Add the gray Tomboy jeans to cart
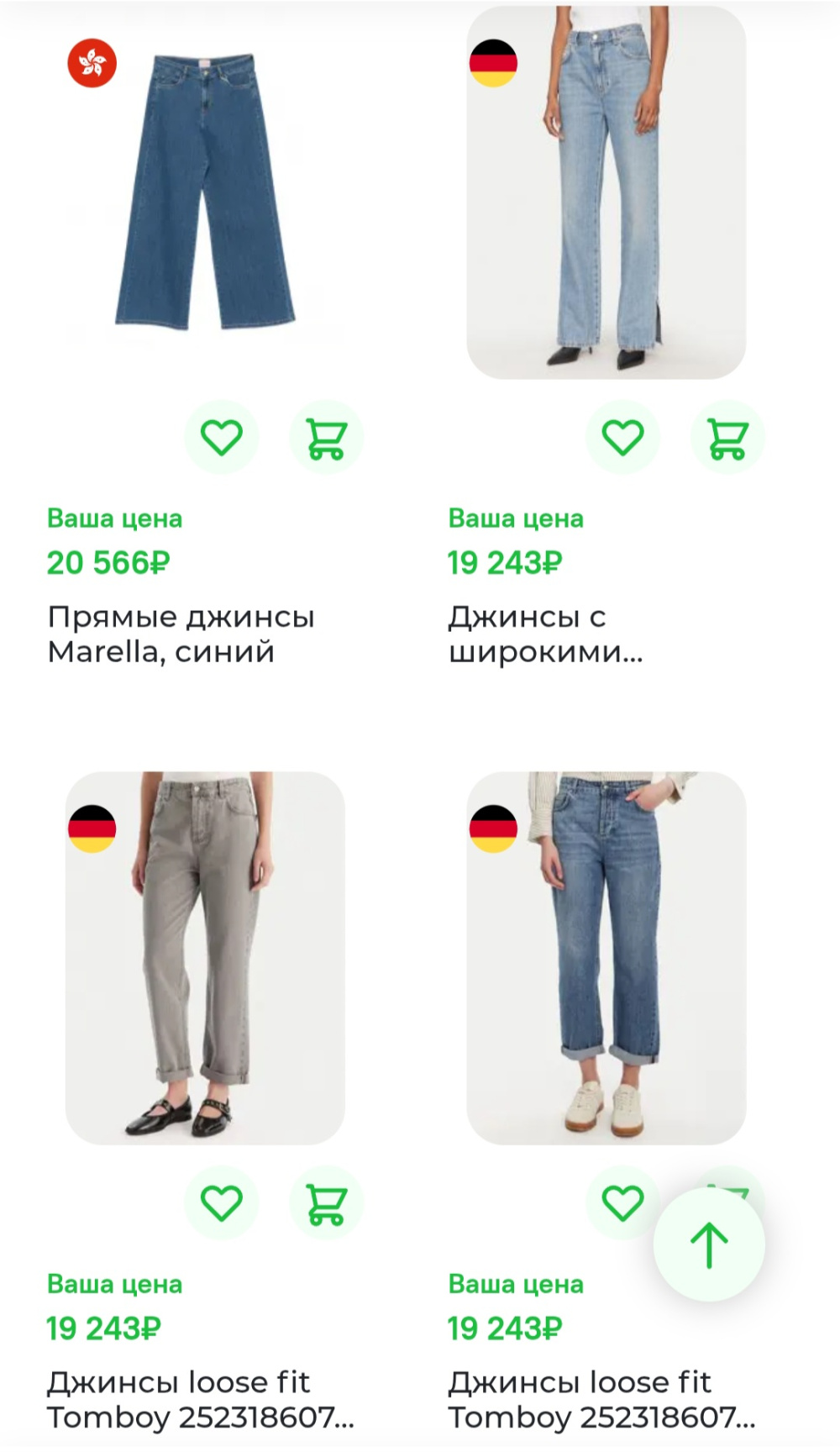 pyautogui.click(x=326, y=1203)
